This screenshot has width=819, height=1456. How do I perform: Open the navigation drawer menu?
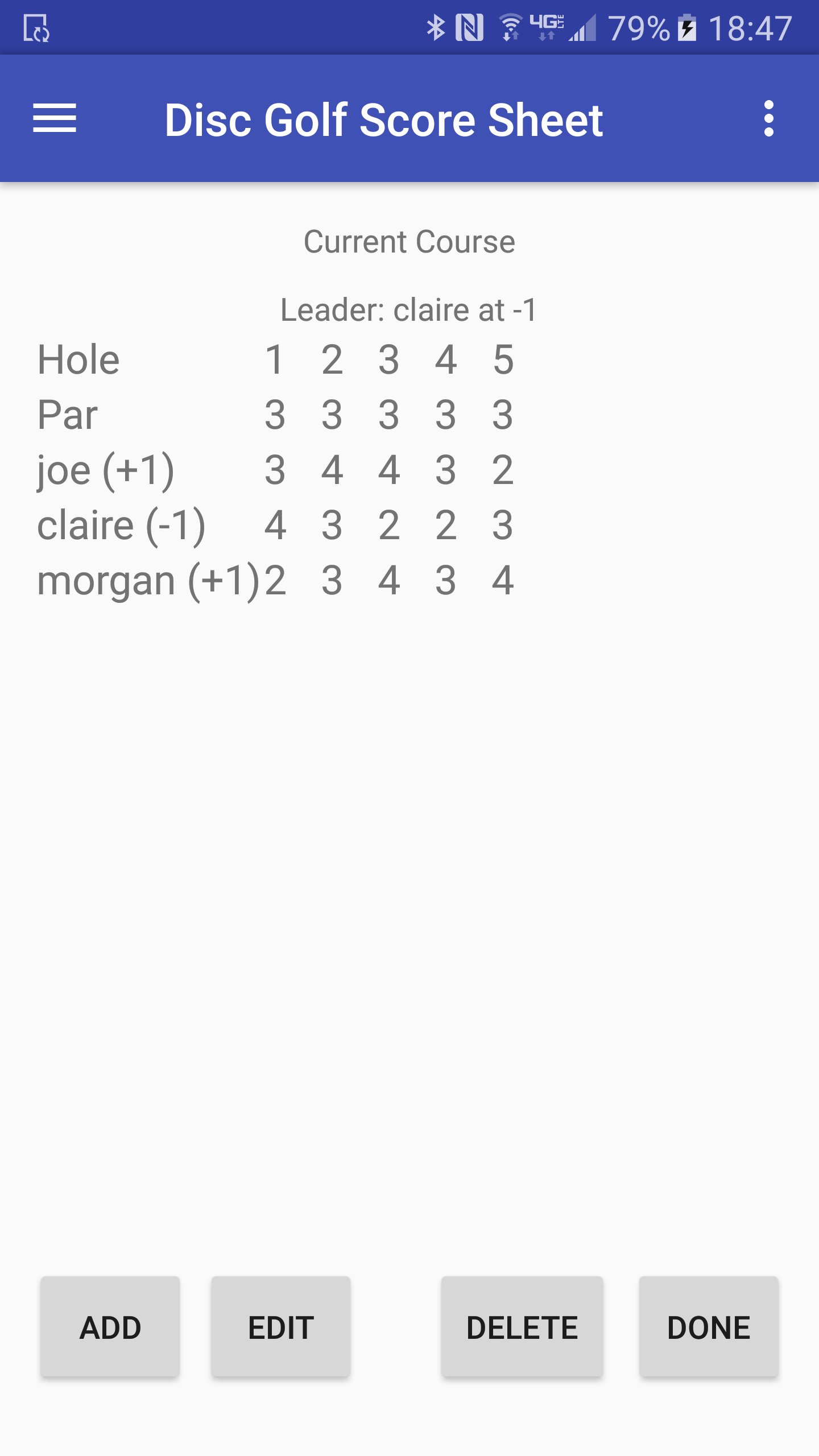56,118
